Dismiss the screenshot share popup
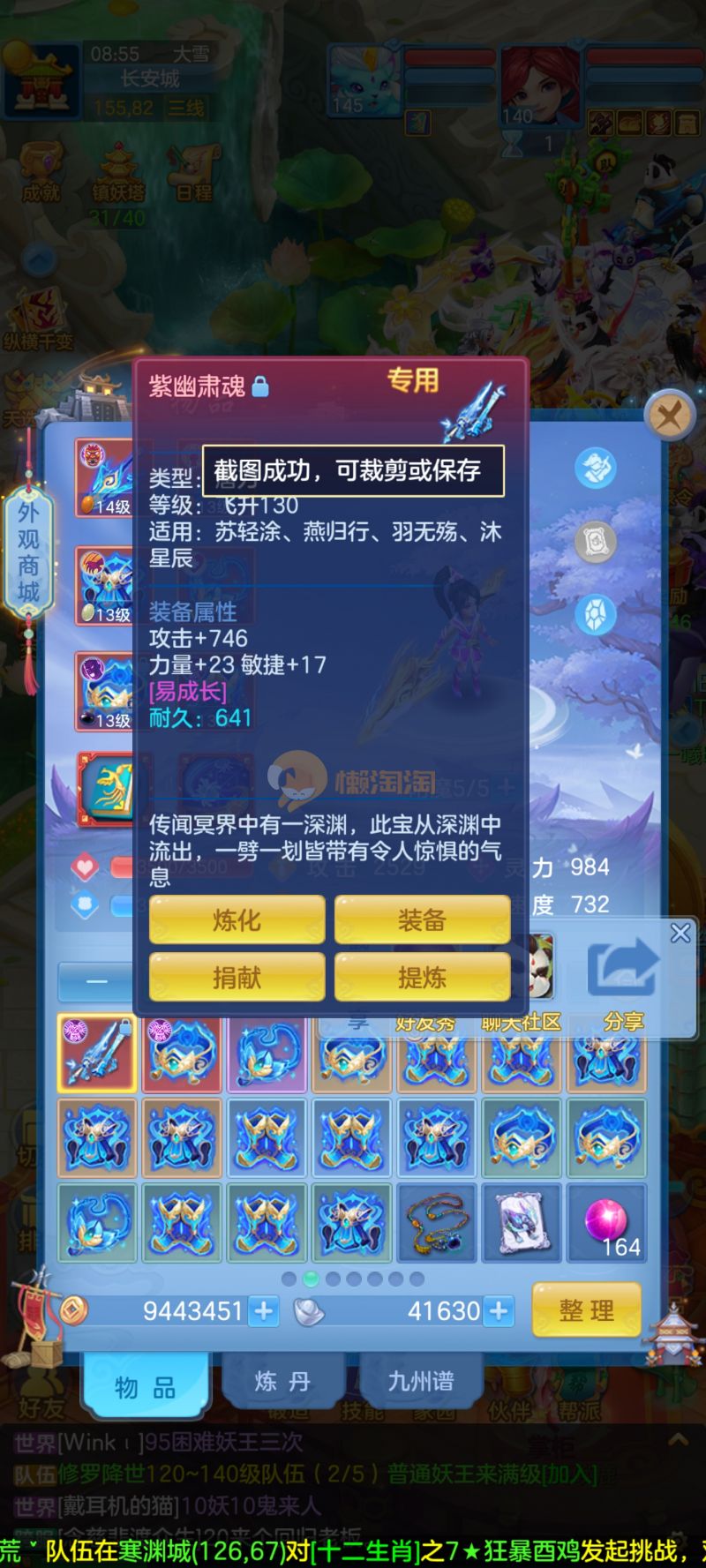The width and height of the screenshot is (706, 1568). pos(680,933)
